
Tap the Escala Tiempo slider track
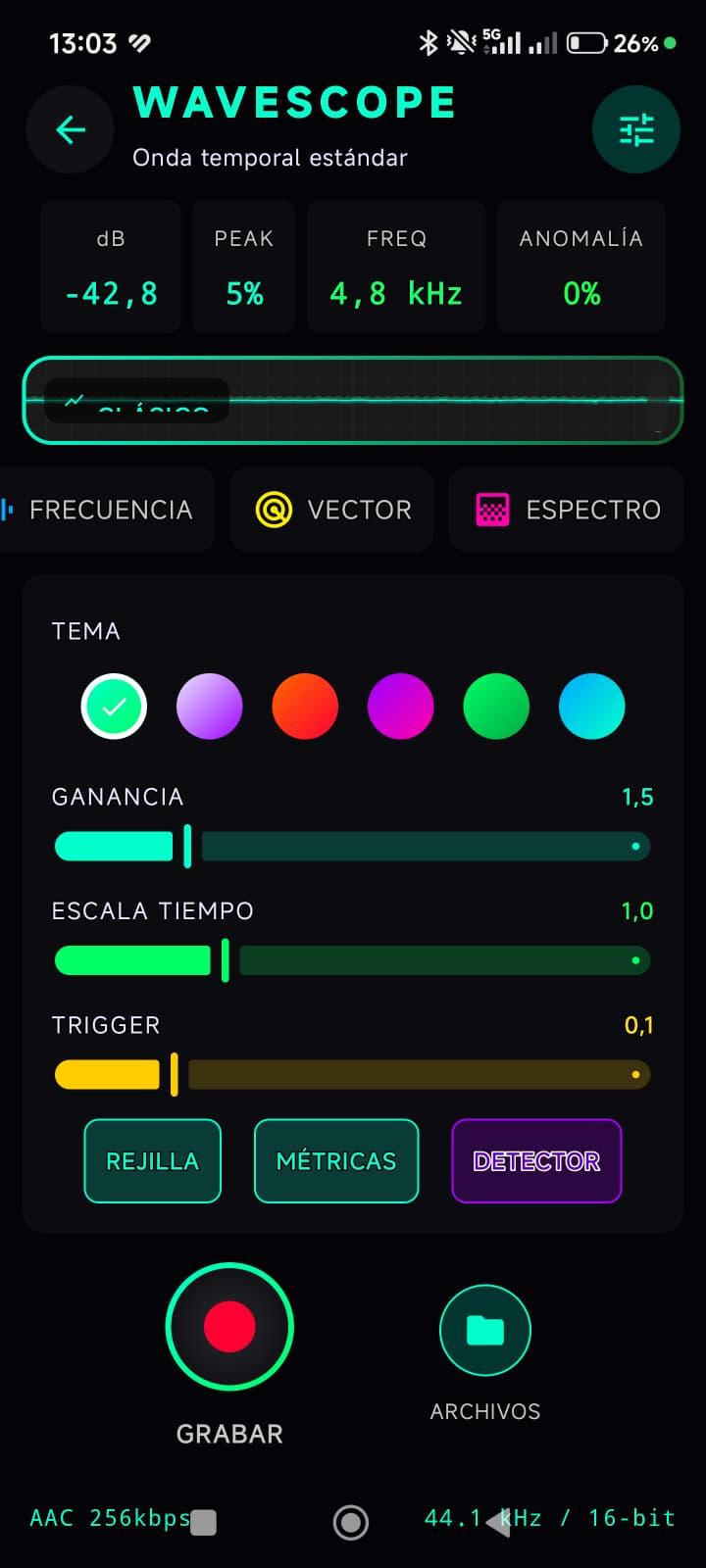(x=441, y=960)
